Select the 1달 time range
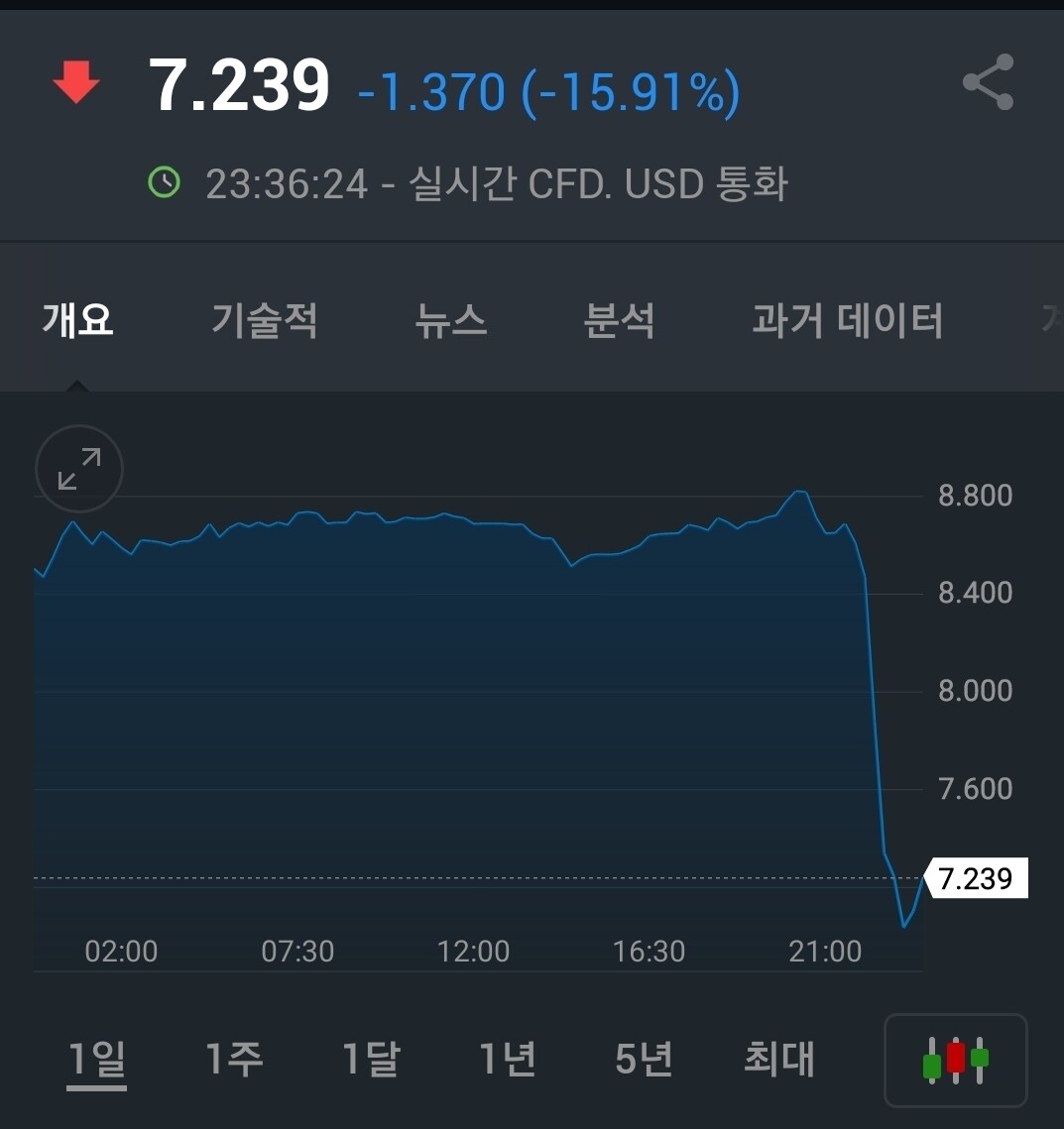Viewport: 1064px width, 1129px height. 371,1059
